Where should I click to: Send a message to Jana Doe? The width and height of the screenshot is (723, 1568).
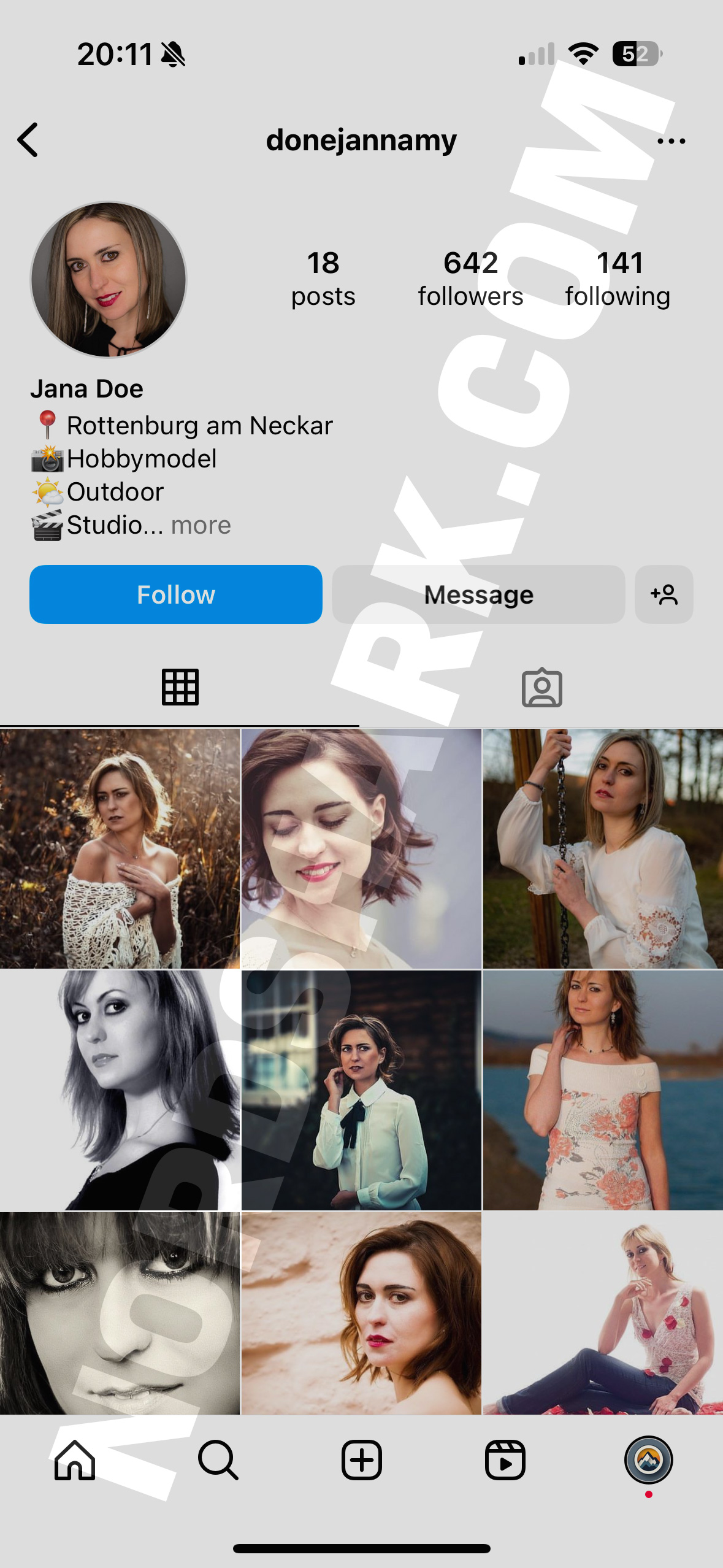click(478, 594)
